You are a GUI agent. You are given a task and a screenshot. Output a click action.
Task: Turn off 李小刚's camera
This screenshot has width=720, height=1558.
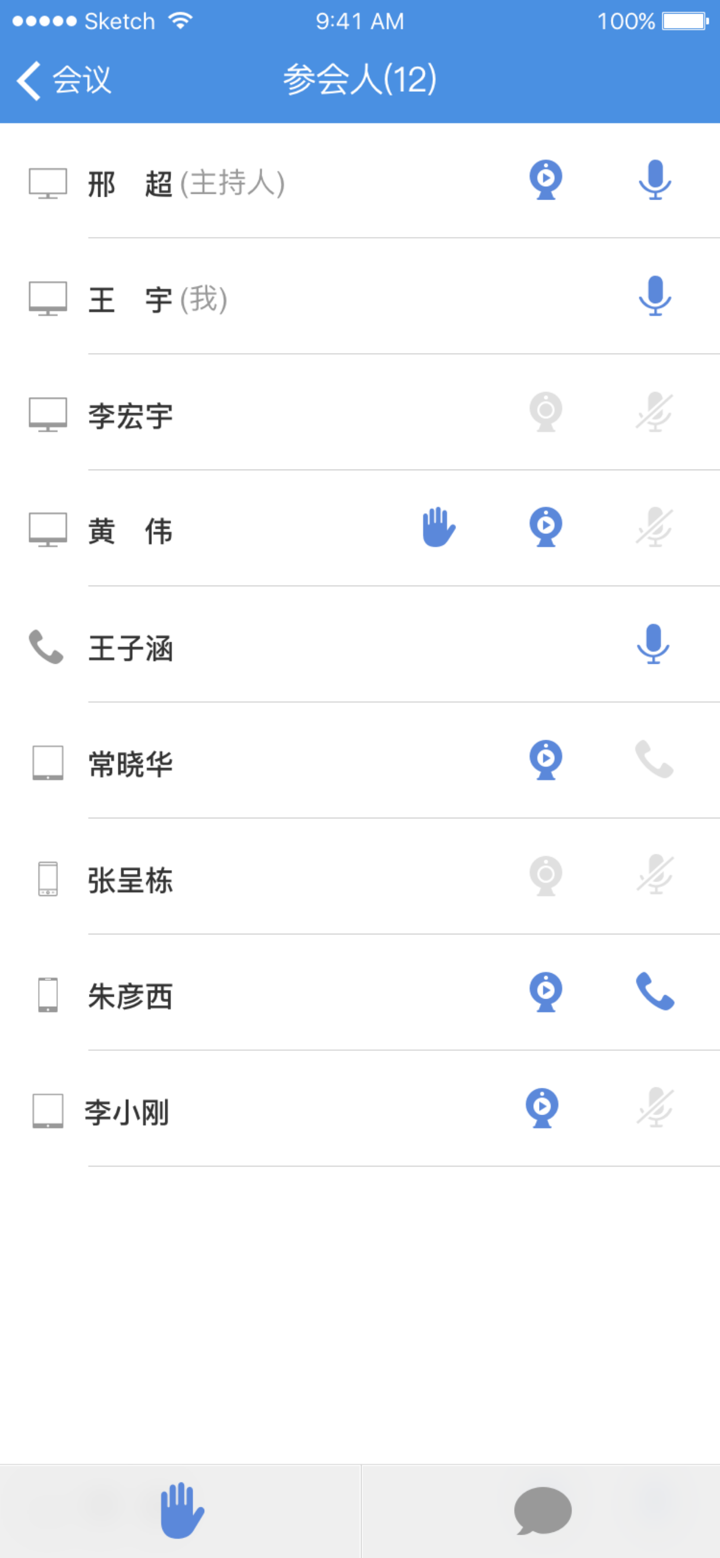tap(542, 1107)
